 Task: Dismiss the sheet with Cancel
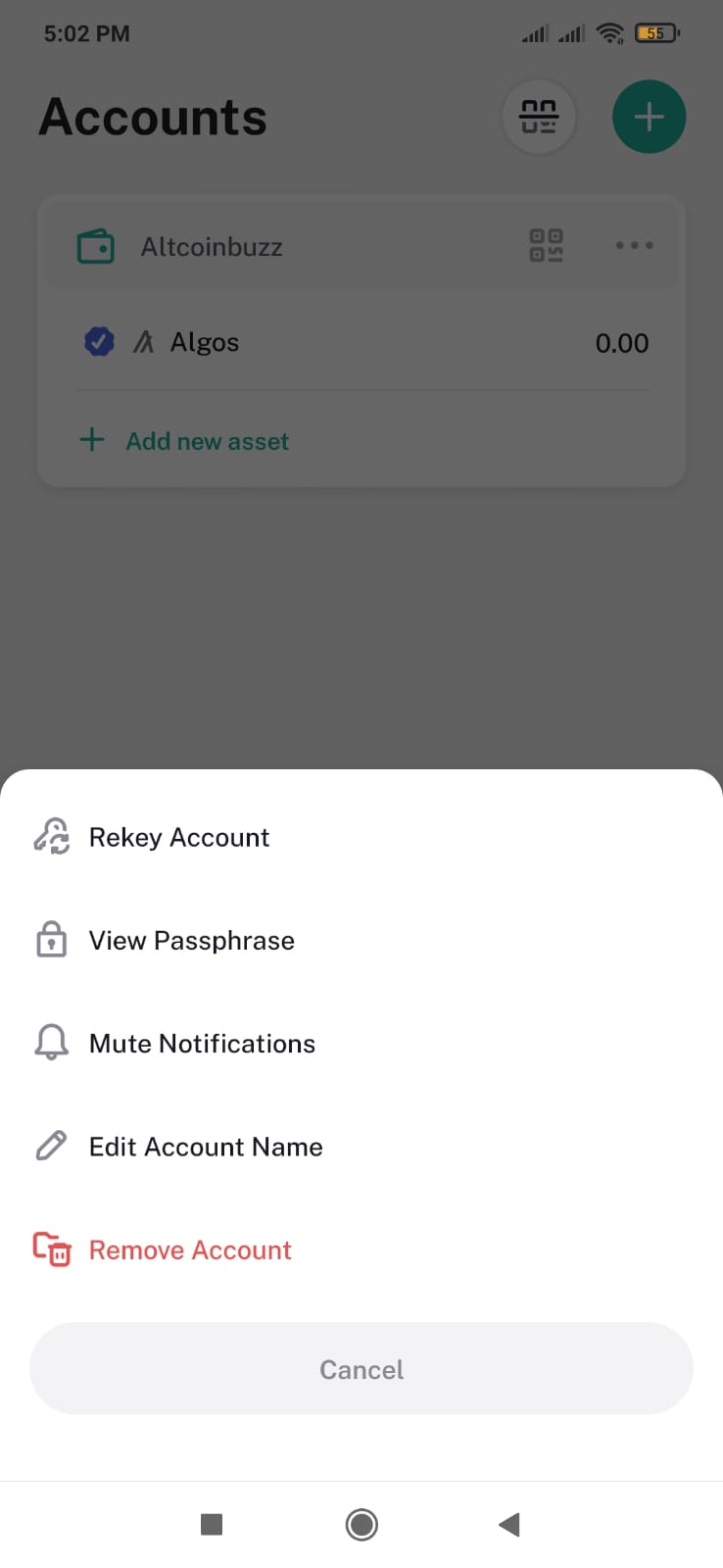[361, 1369]
